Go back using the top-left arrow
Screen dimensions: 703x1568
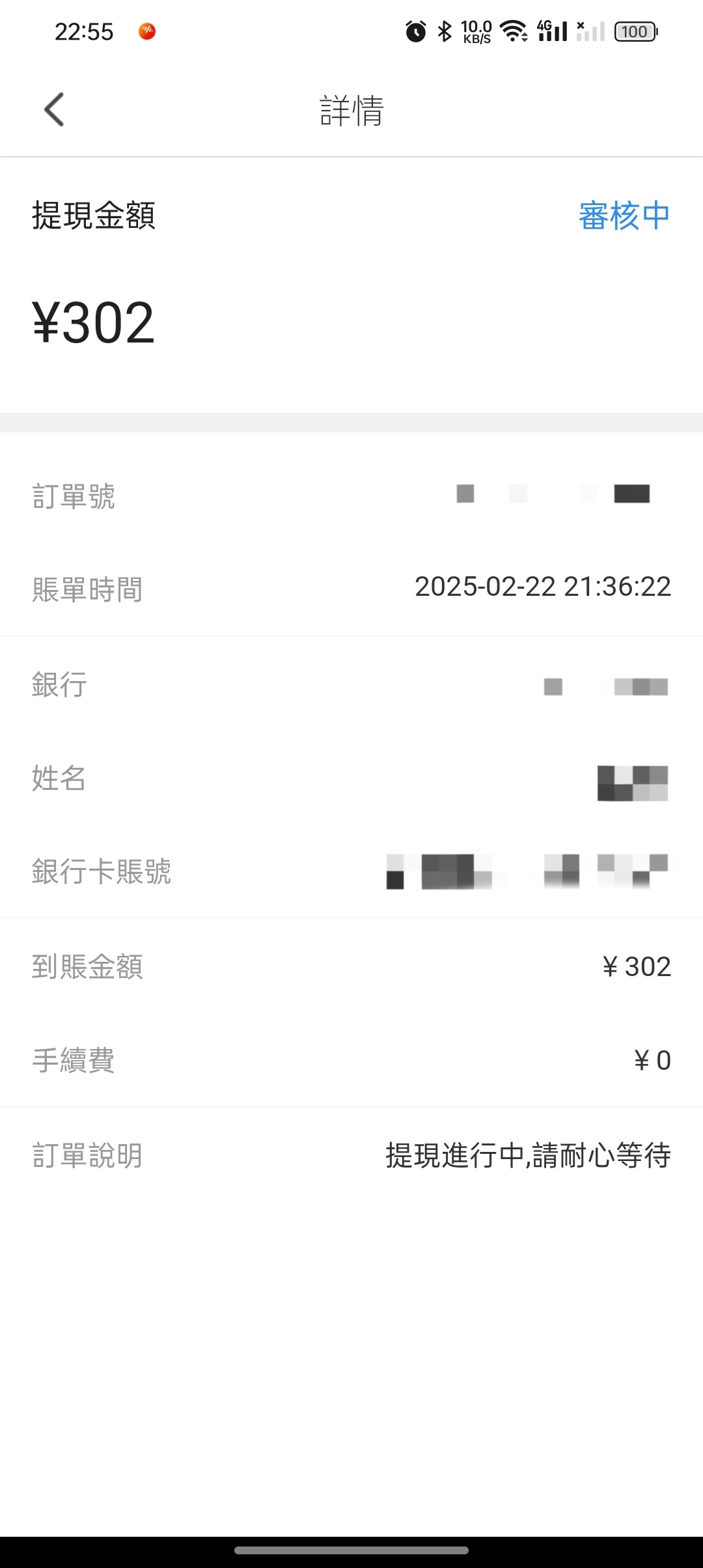coord(54,109)
